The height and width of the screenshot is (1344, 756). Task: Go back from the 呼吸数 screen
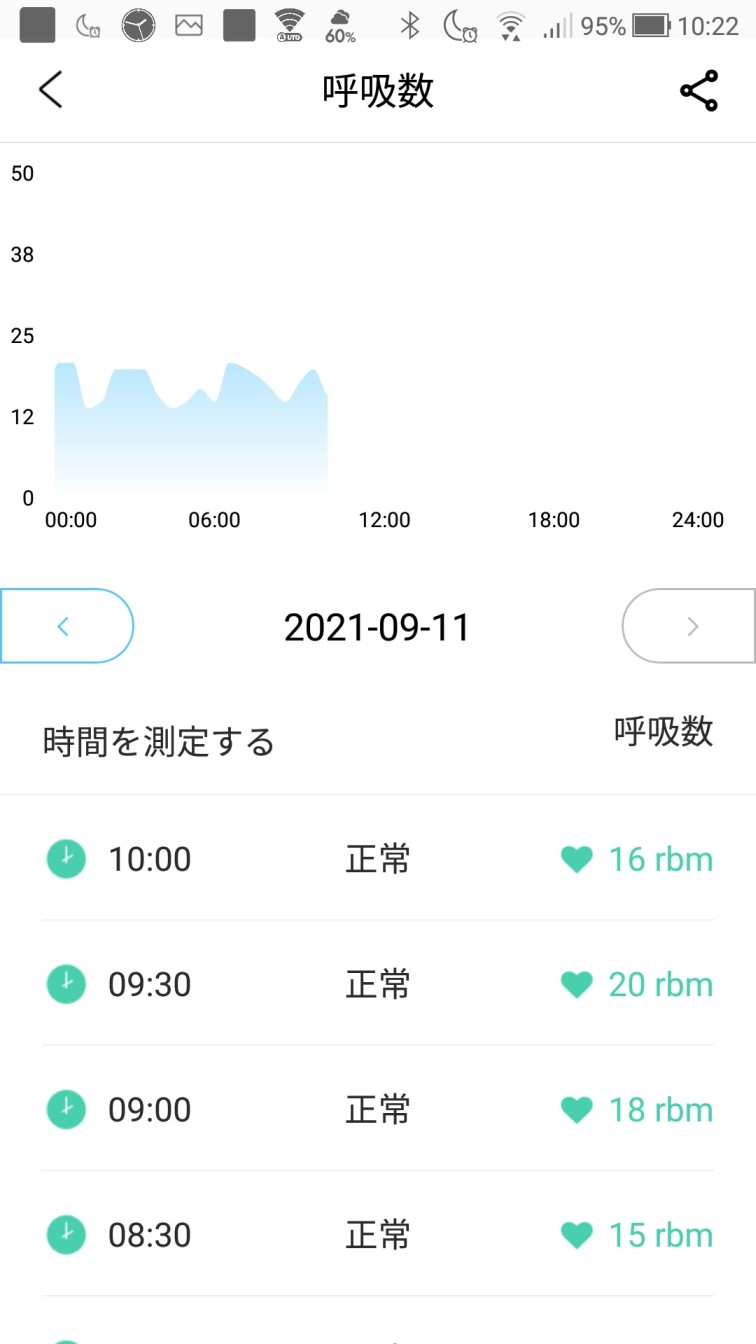tap(50, 90)
